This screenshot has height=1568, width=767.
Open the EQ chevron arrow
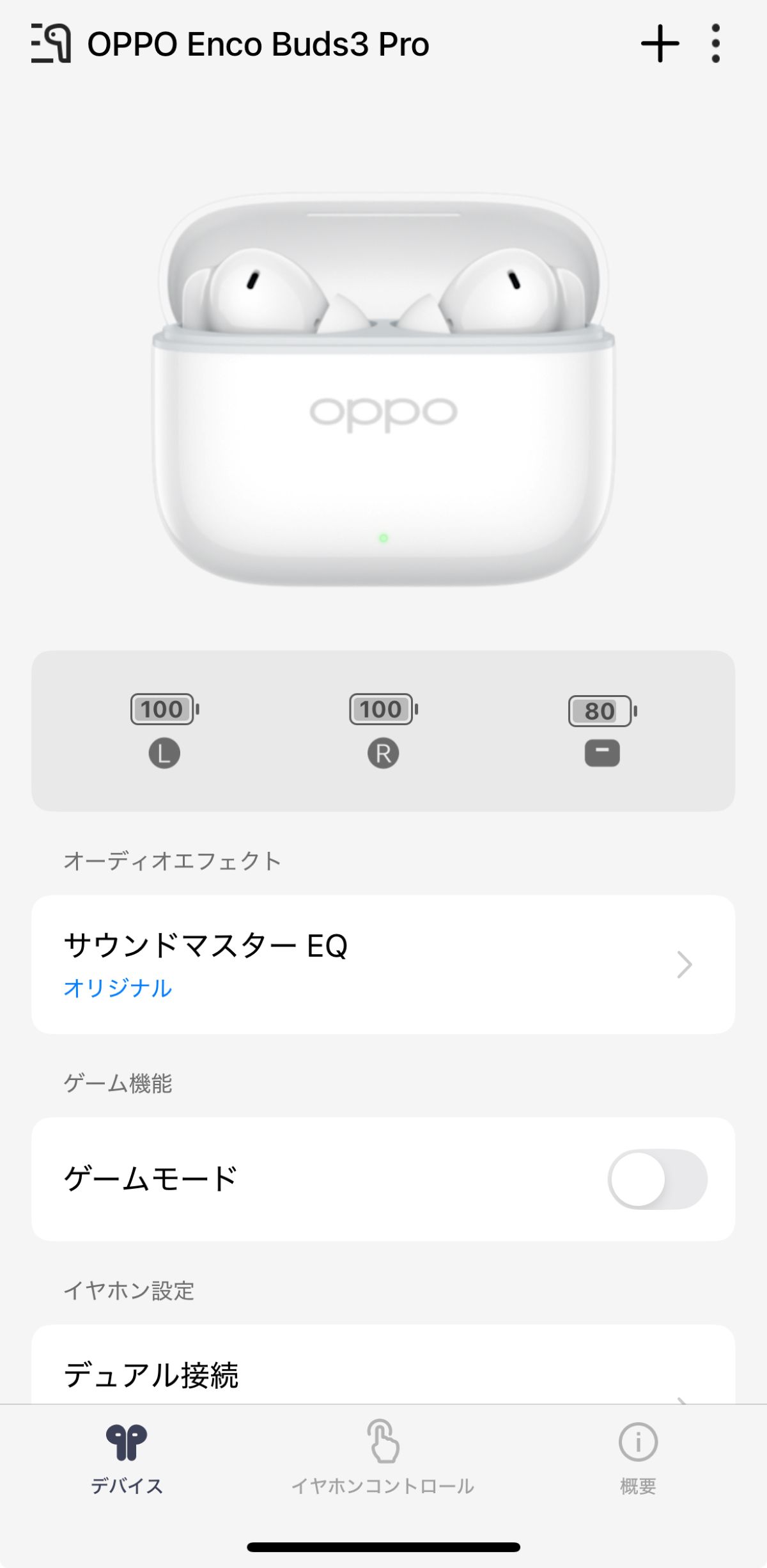685,964
